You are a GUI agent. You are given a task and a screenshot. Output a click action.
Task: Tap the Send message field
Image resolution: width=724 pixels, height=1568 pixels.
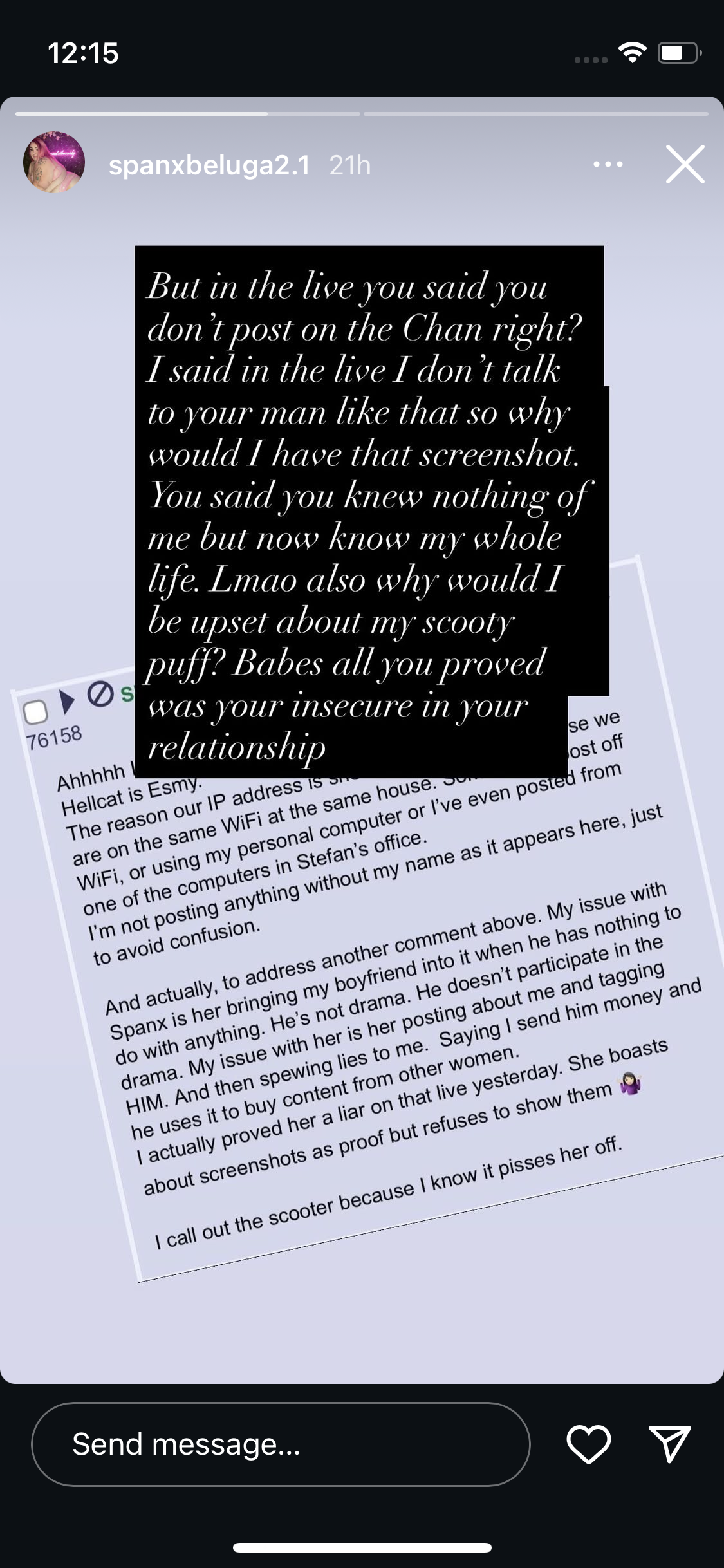pyautogui.click(x=281, y=1444)
